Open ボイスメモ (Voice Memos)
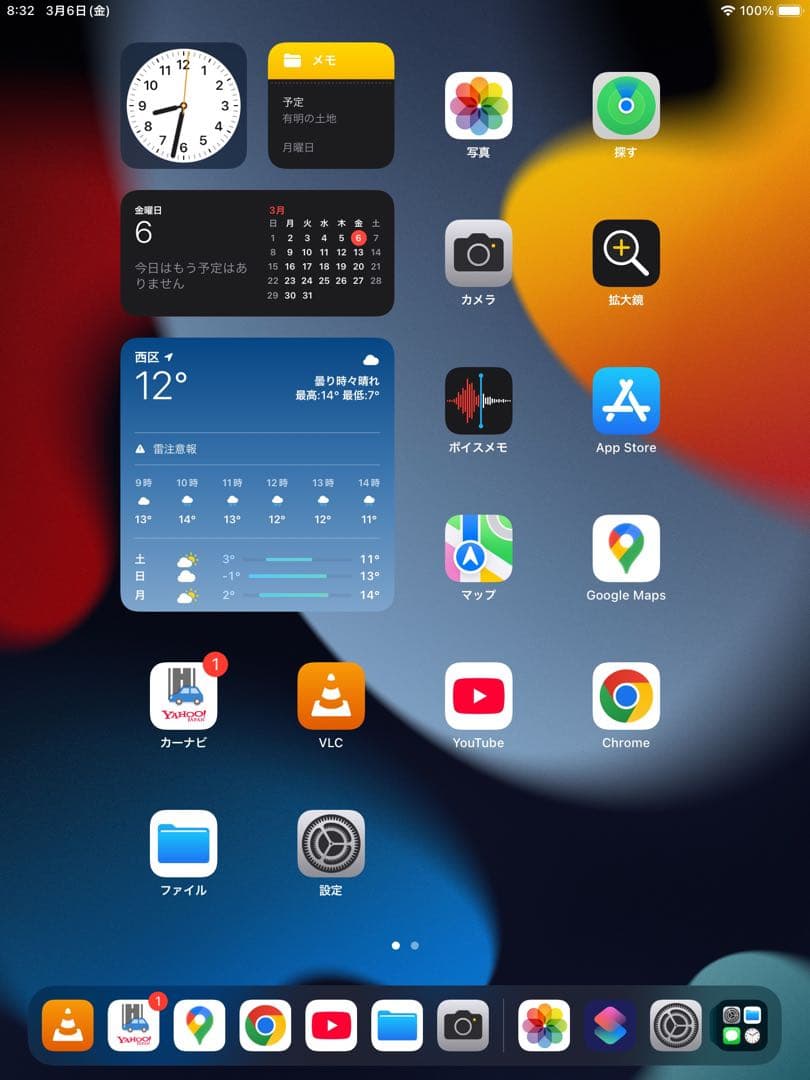The image size is (810, 1080). coord(478,400)
